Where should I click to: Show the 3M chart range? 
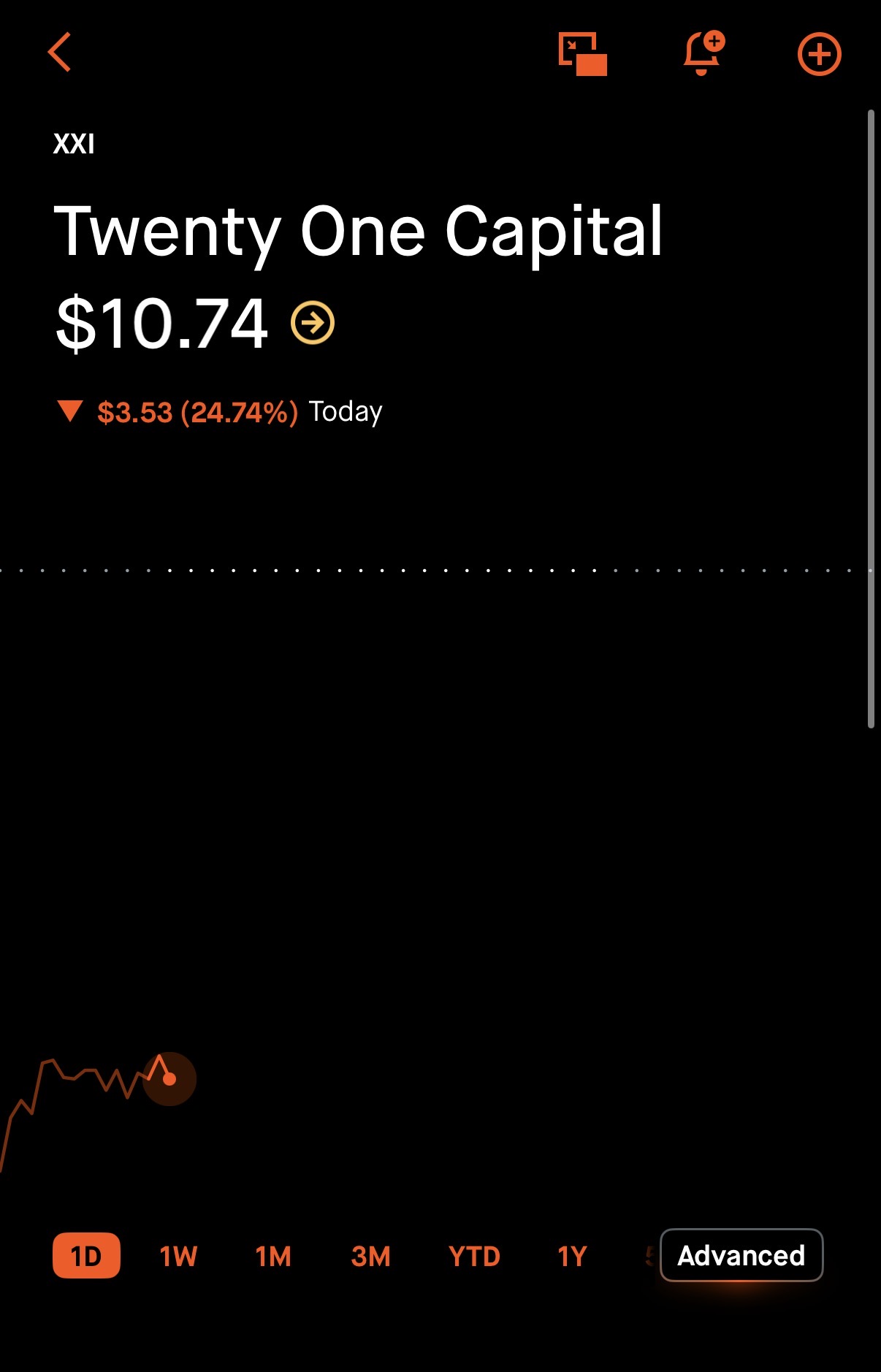370,1256
